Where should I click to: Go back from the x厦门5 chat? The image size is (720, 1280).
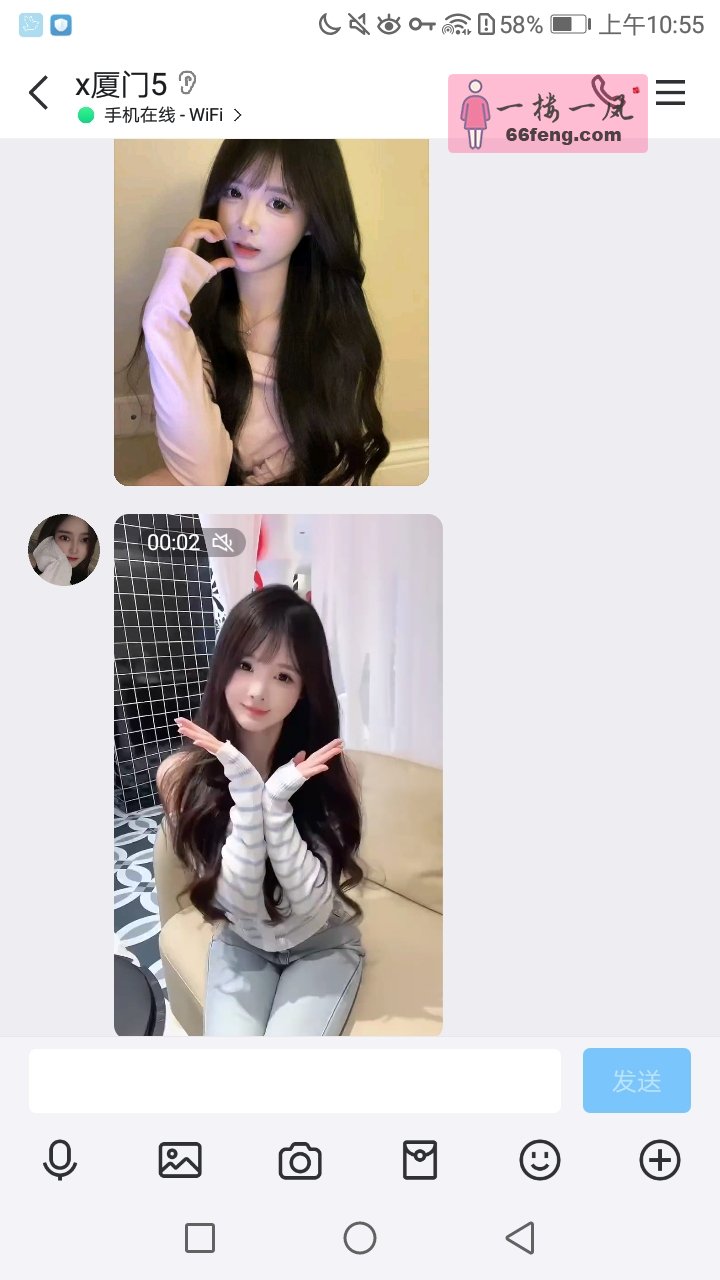(x=39, y=93)
